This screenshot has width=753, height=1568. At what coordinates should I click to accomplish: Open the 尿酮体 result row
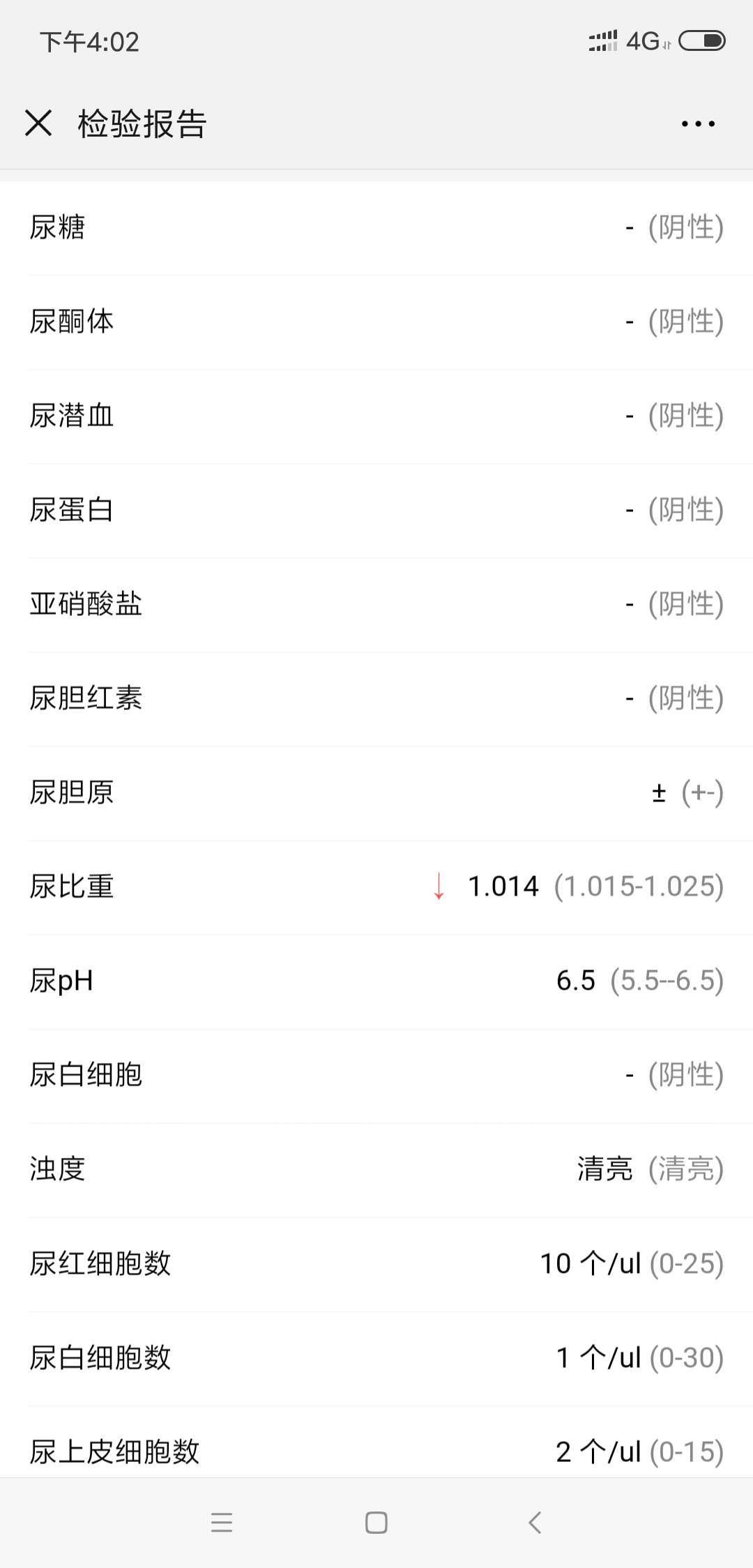click(x=376, y=321)
